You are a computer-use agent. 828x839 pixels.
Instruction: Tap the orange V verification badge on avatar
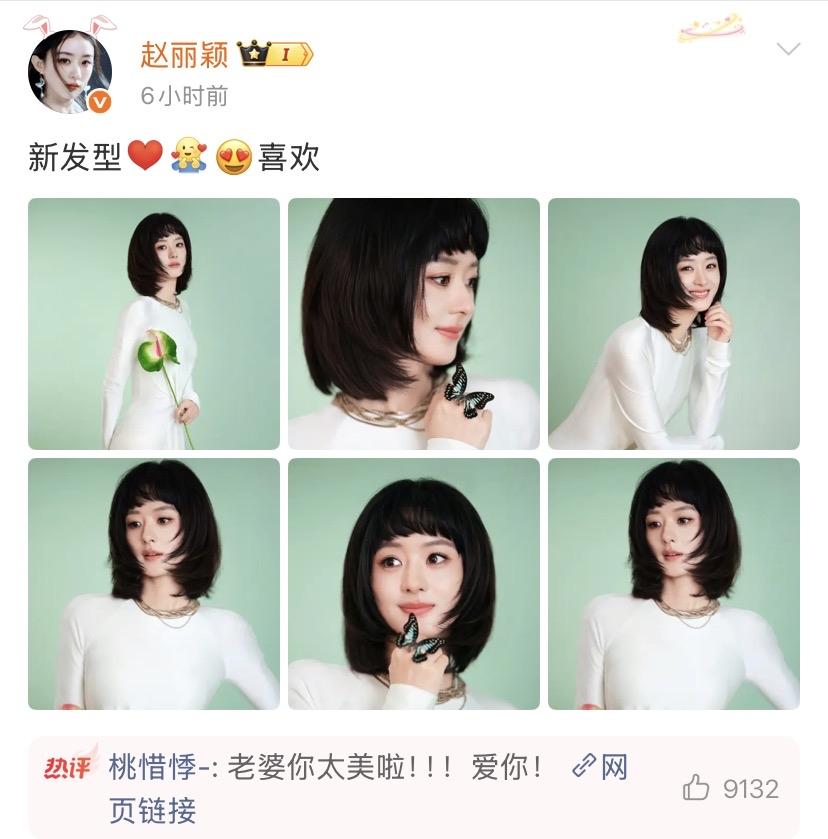click(97, 99)
